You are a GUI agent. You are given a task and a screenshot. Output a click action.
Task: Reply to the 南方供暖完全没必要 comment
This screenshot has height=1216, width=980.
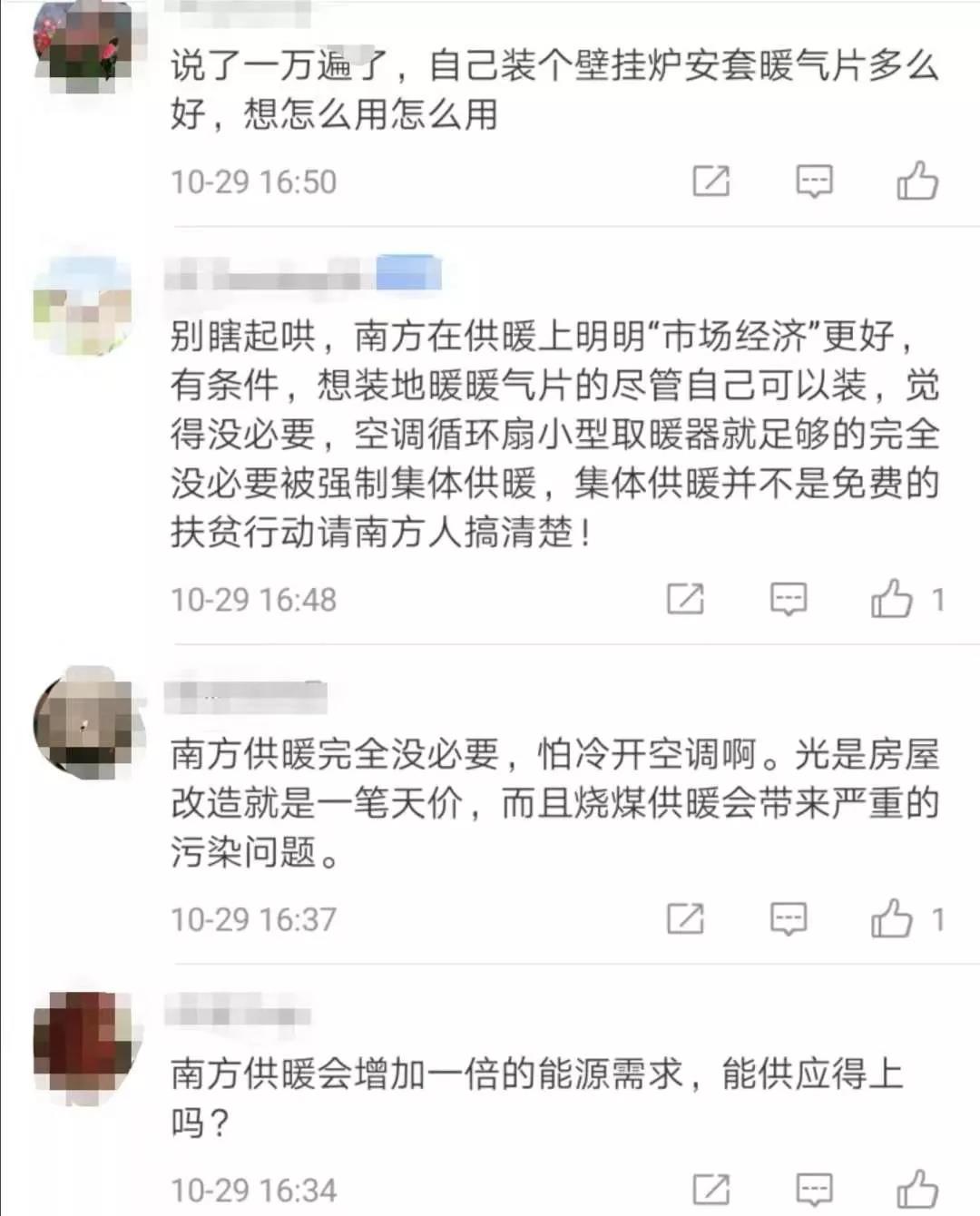[x=789, y=918]
